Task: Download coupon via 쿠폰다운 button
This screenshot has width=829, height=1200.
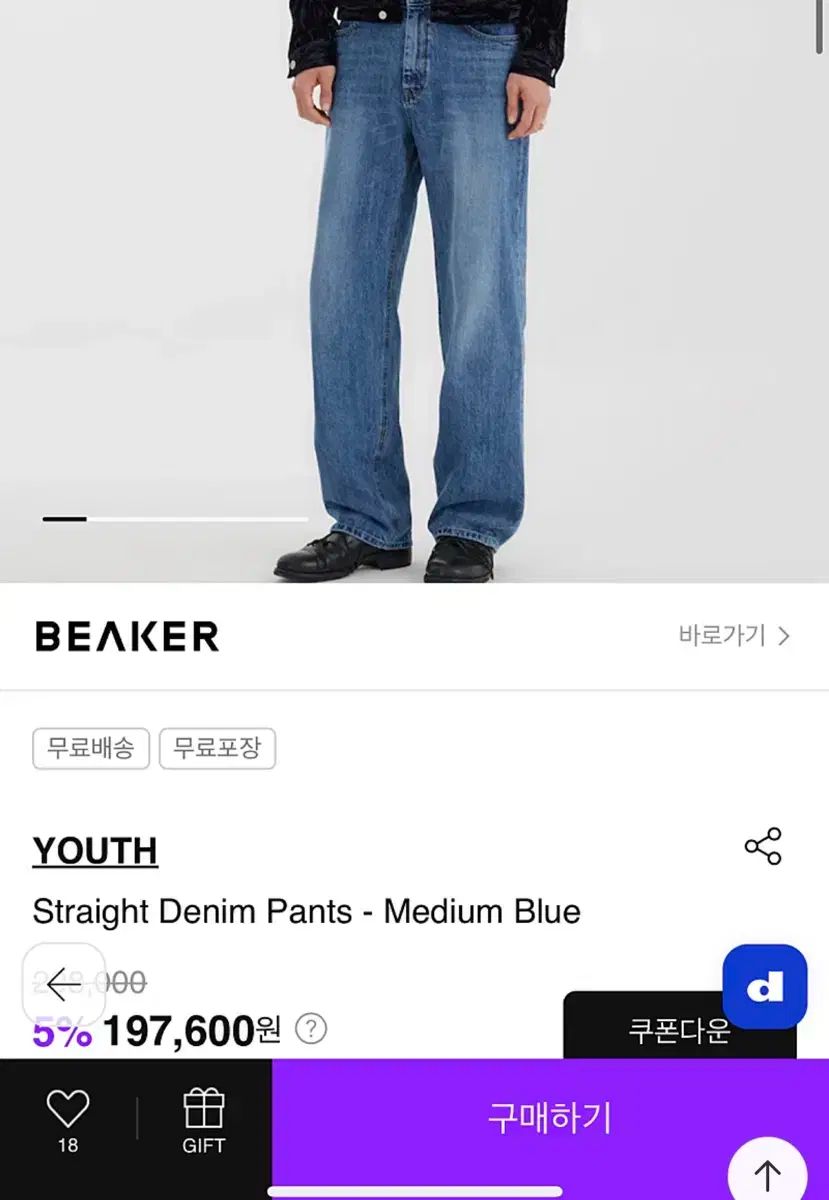Action: pos(678,1031)
